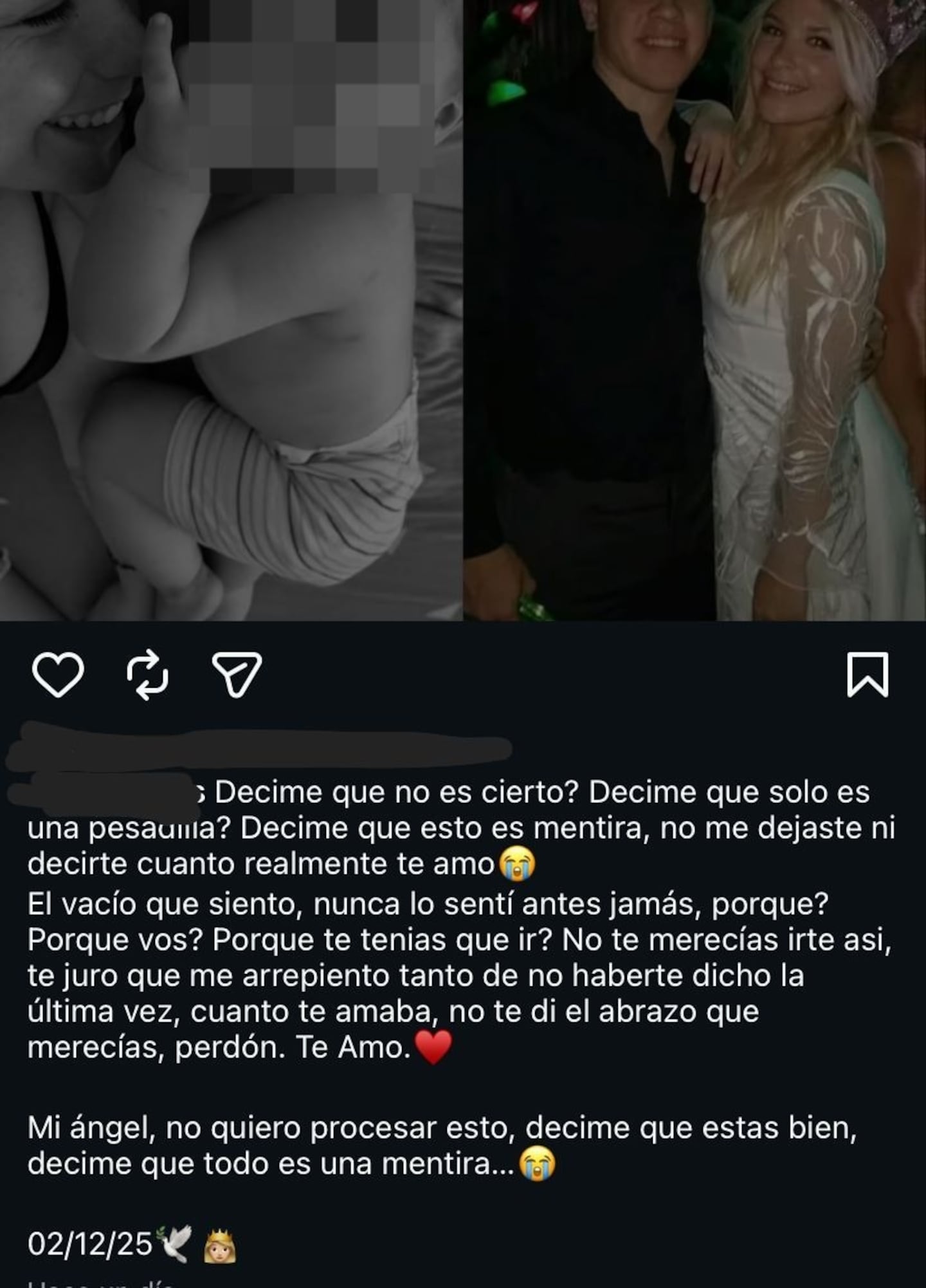Image resolution: width=926 pixels, height=1288 pixels.
Task: Like this post with the heart icon
Action: click(x=58, y=674)
